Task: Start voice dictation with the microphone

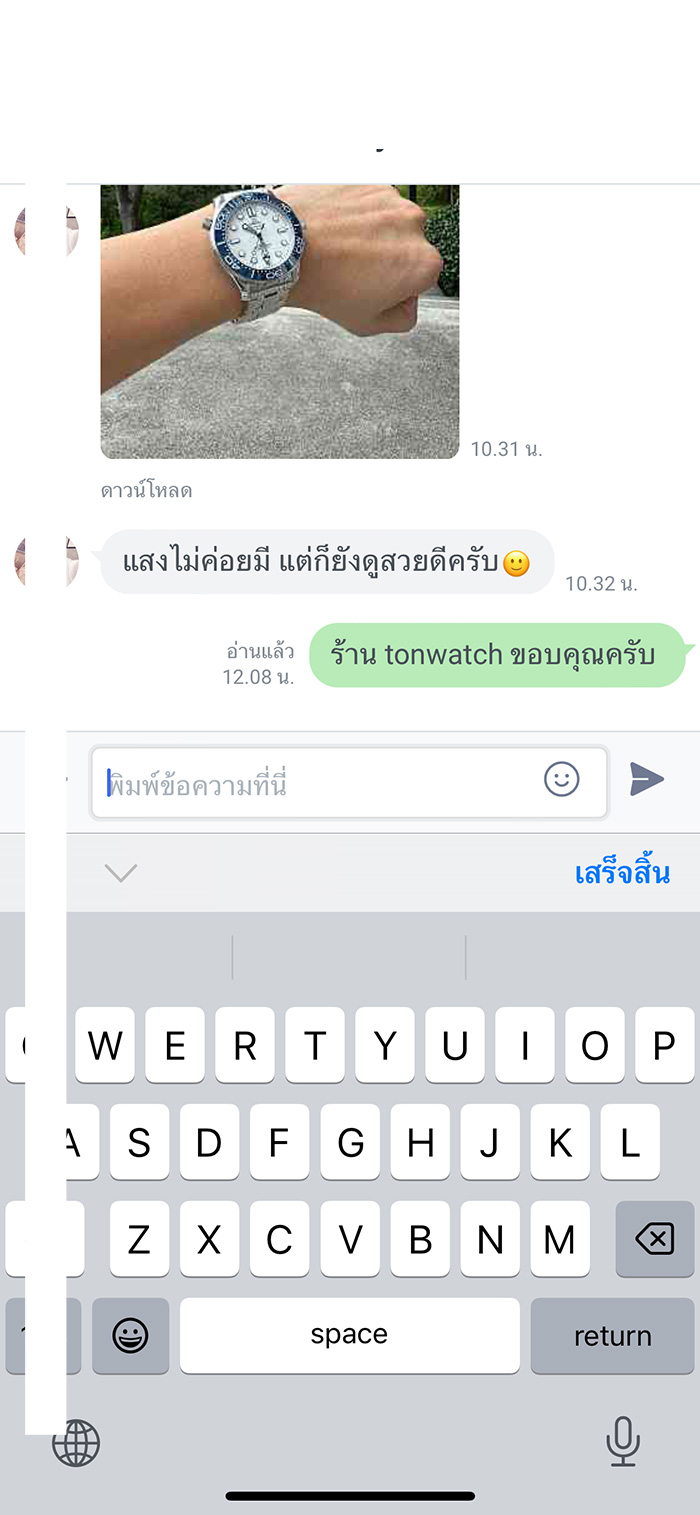Action: pyautogui.click(x=622, y=1441)
